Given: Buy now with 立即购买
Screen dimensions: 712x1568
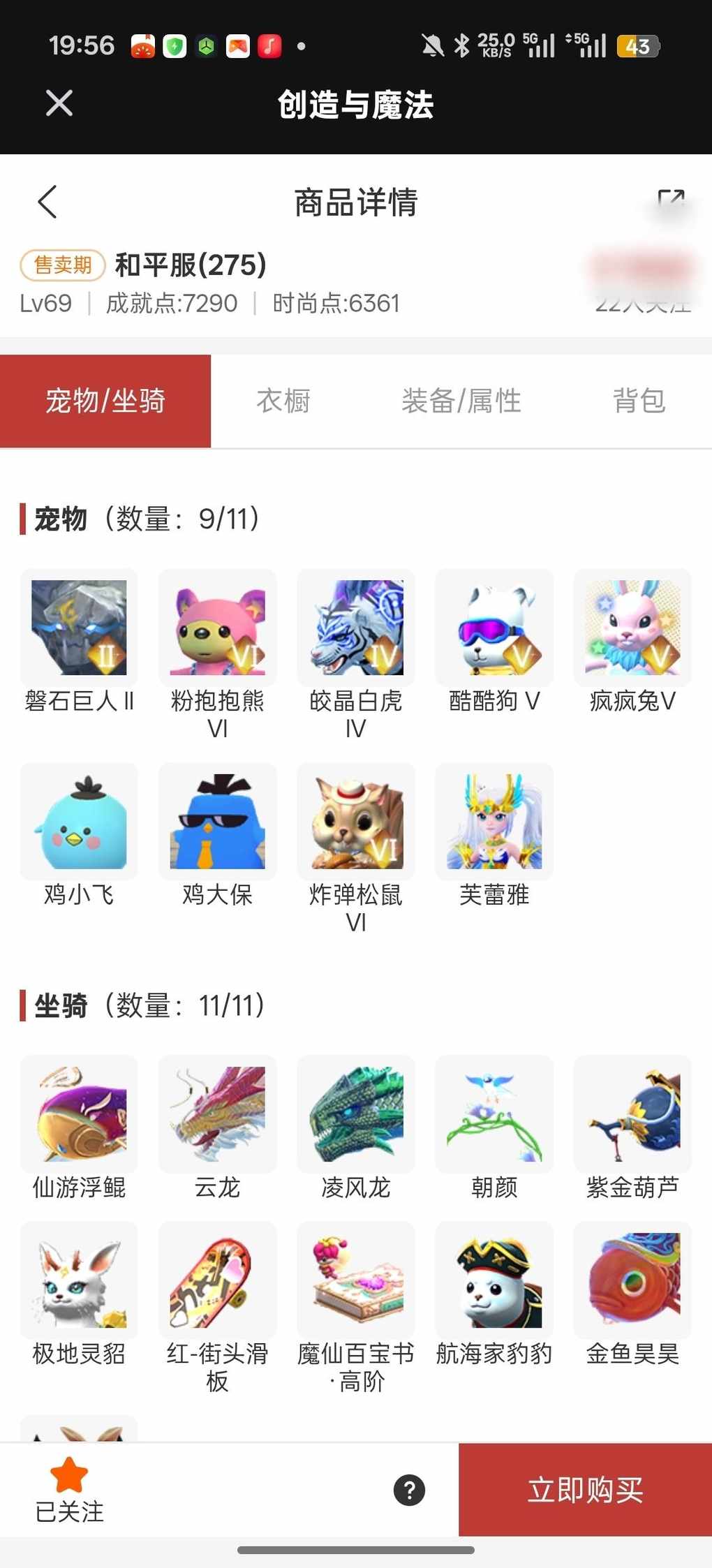Looking at the screenshot, I should click(x=585, y=1490).
